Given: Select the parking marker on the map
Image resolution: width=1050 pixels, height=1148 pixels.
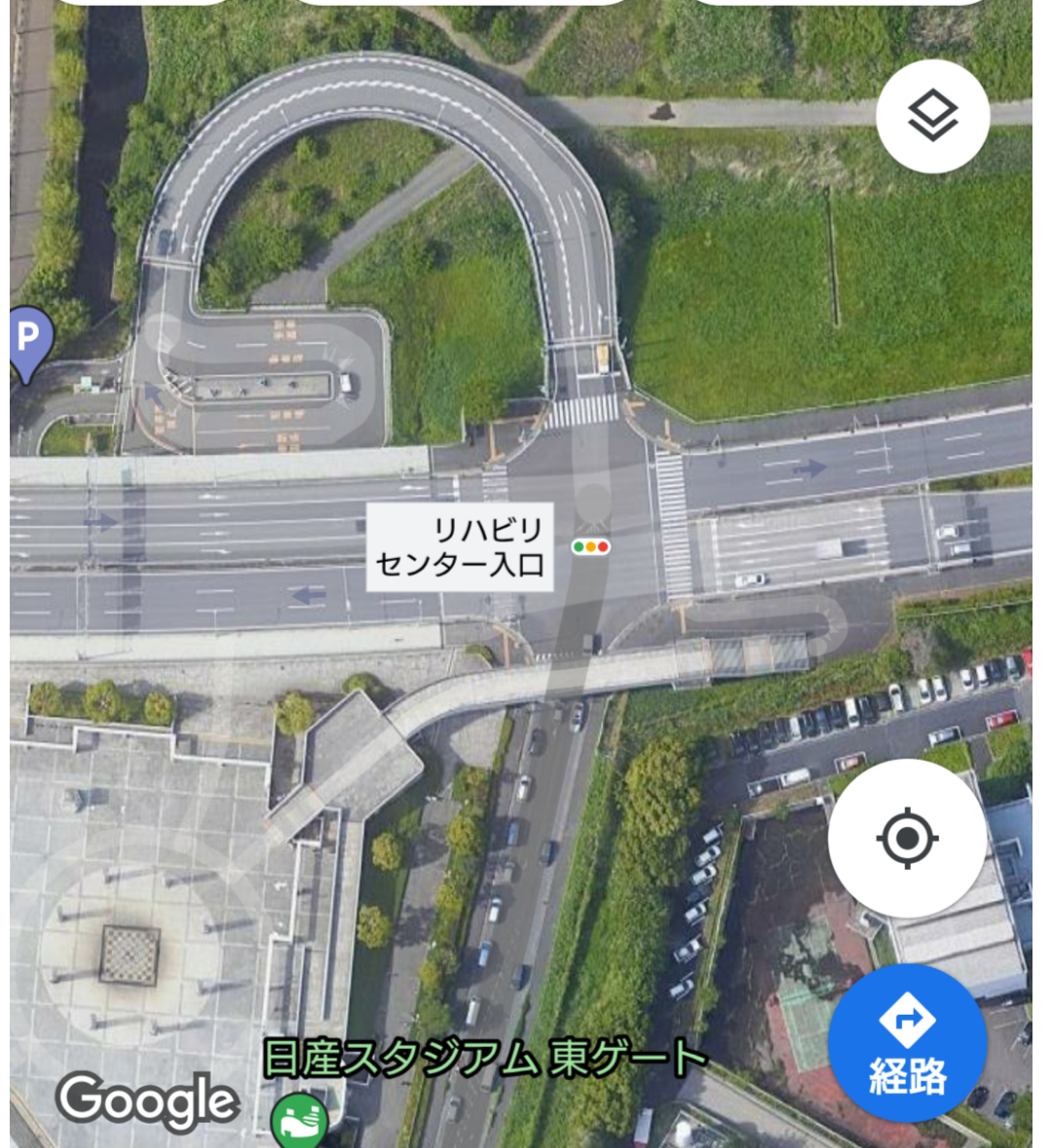Looking at the screenshot, I should pyautogui.click(x=28, y=341).
